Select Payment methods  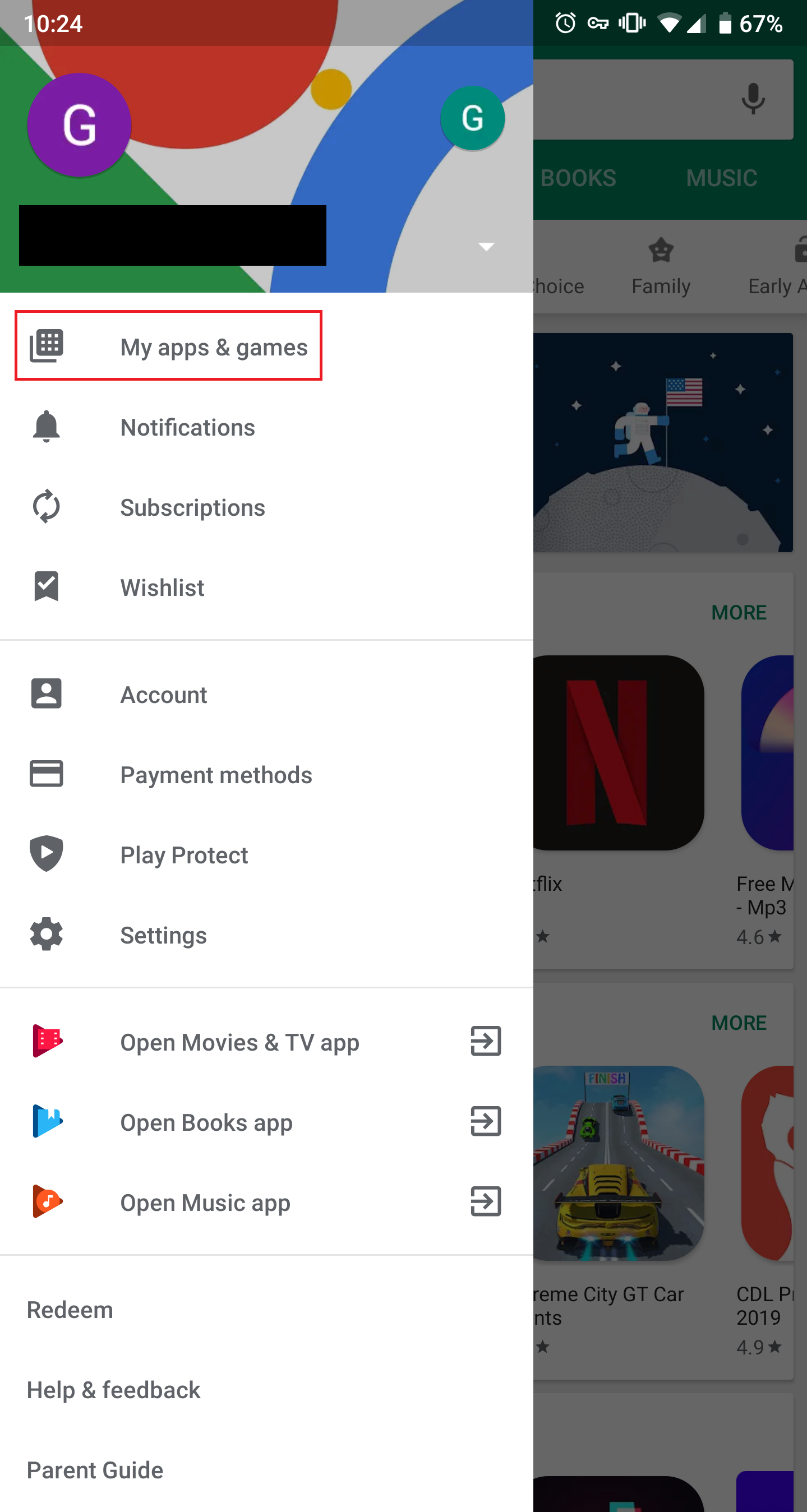tap(215, 775)
